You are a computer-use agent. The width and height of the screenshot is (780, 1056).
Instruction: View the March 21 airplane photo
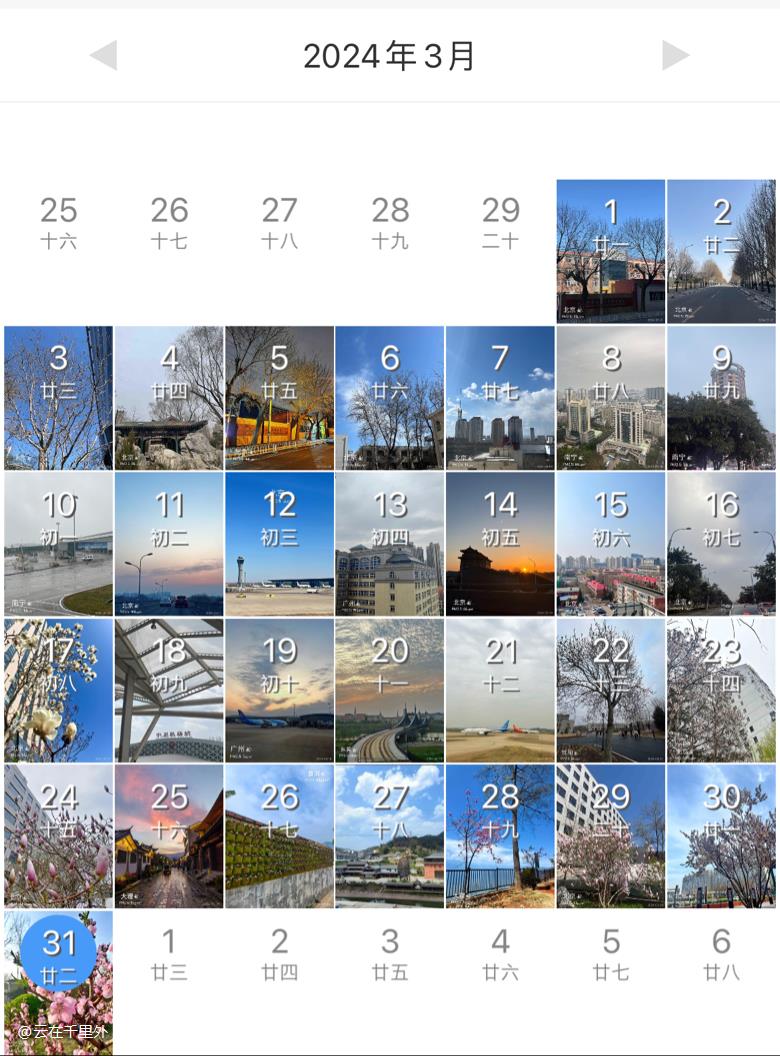click(x=500, y=690)
